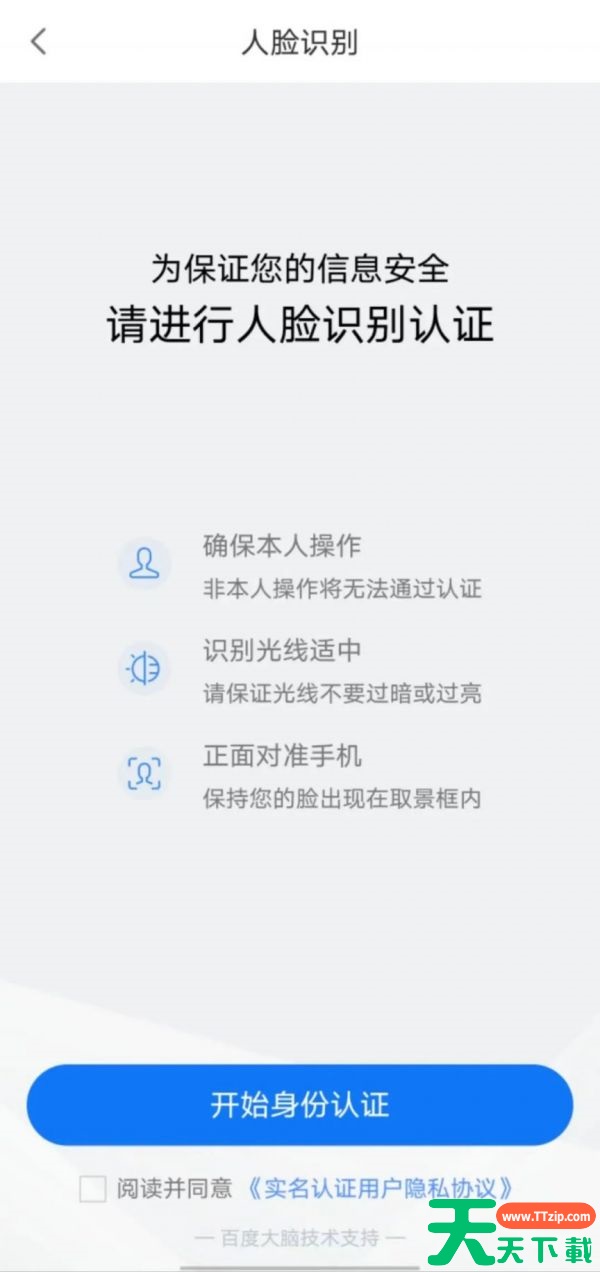The image size is (600, 1272).
Task: Open the 实名认证用户隐私协议 link
Action: pos(380,1188)
